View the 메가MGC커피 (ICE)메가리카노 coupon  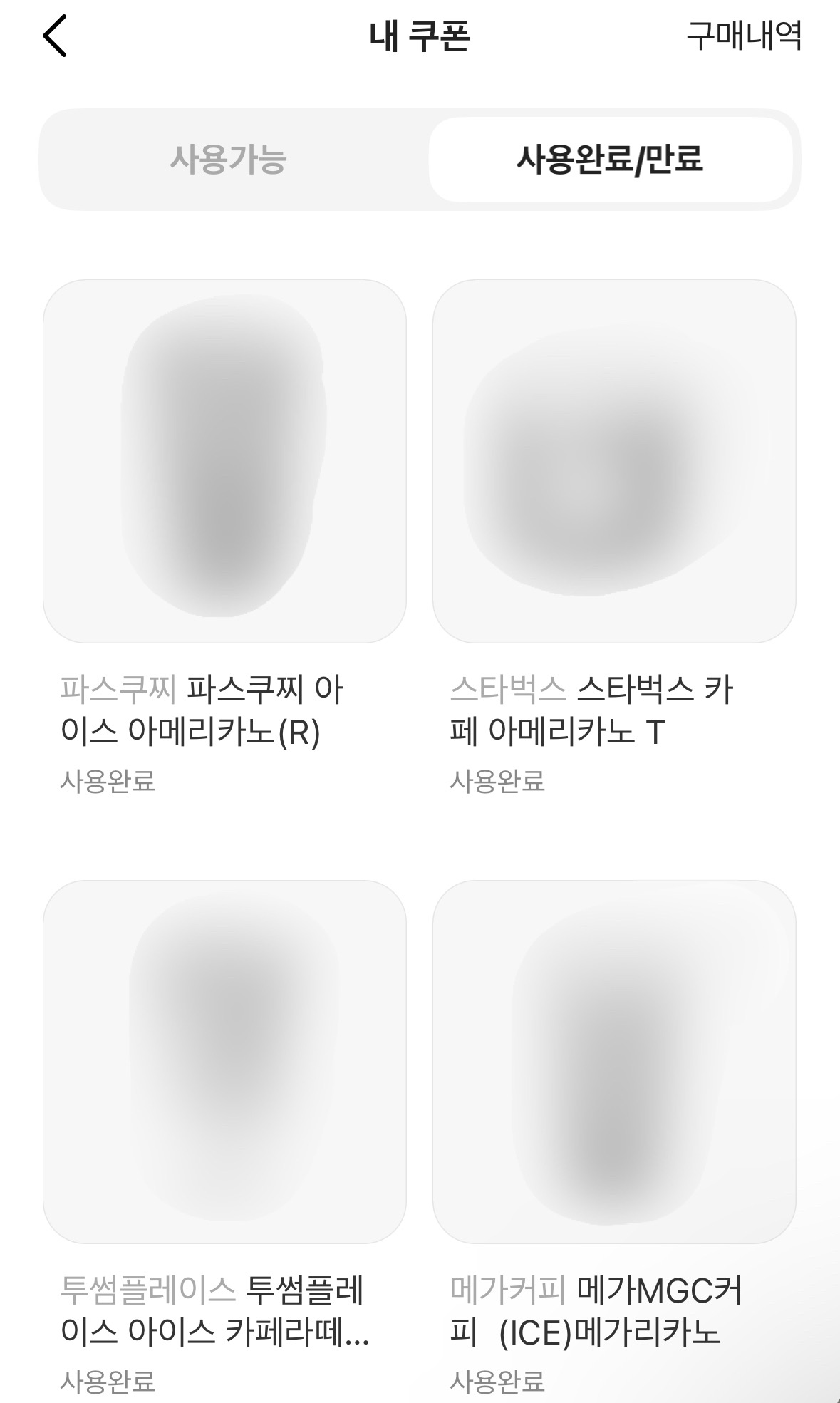point(614,1062)
